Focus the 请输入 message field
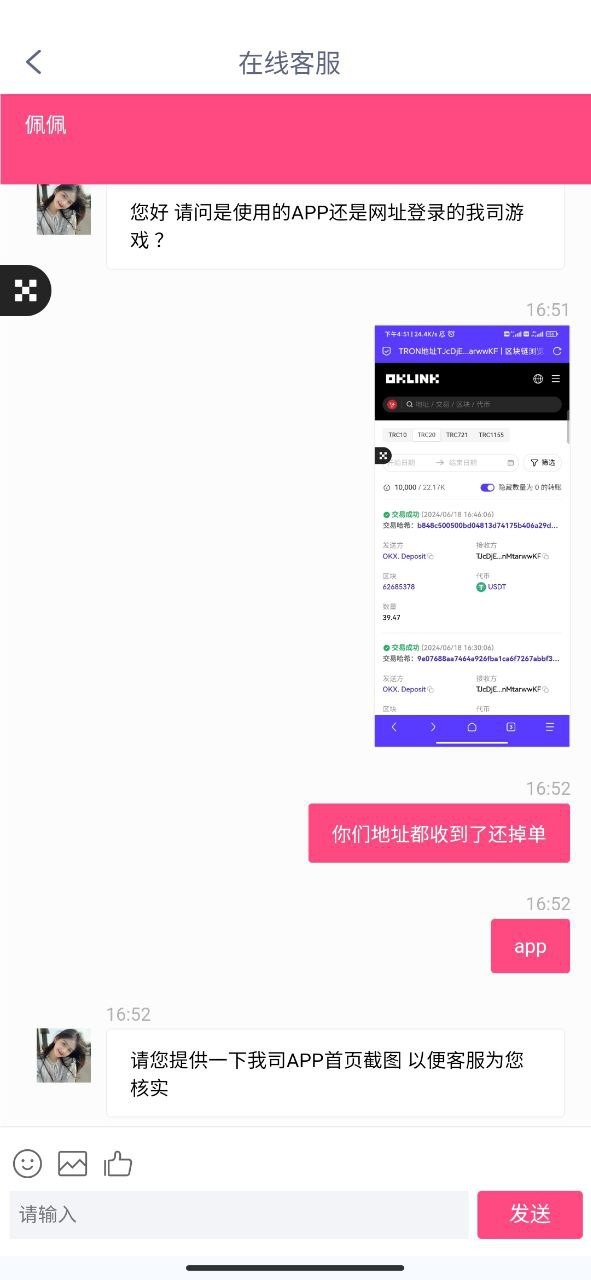This screenshot has width=591, height=1280. [x=239, y=1214]
